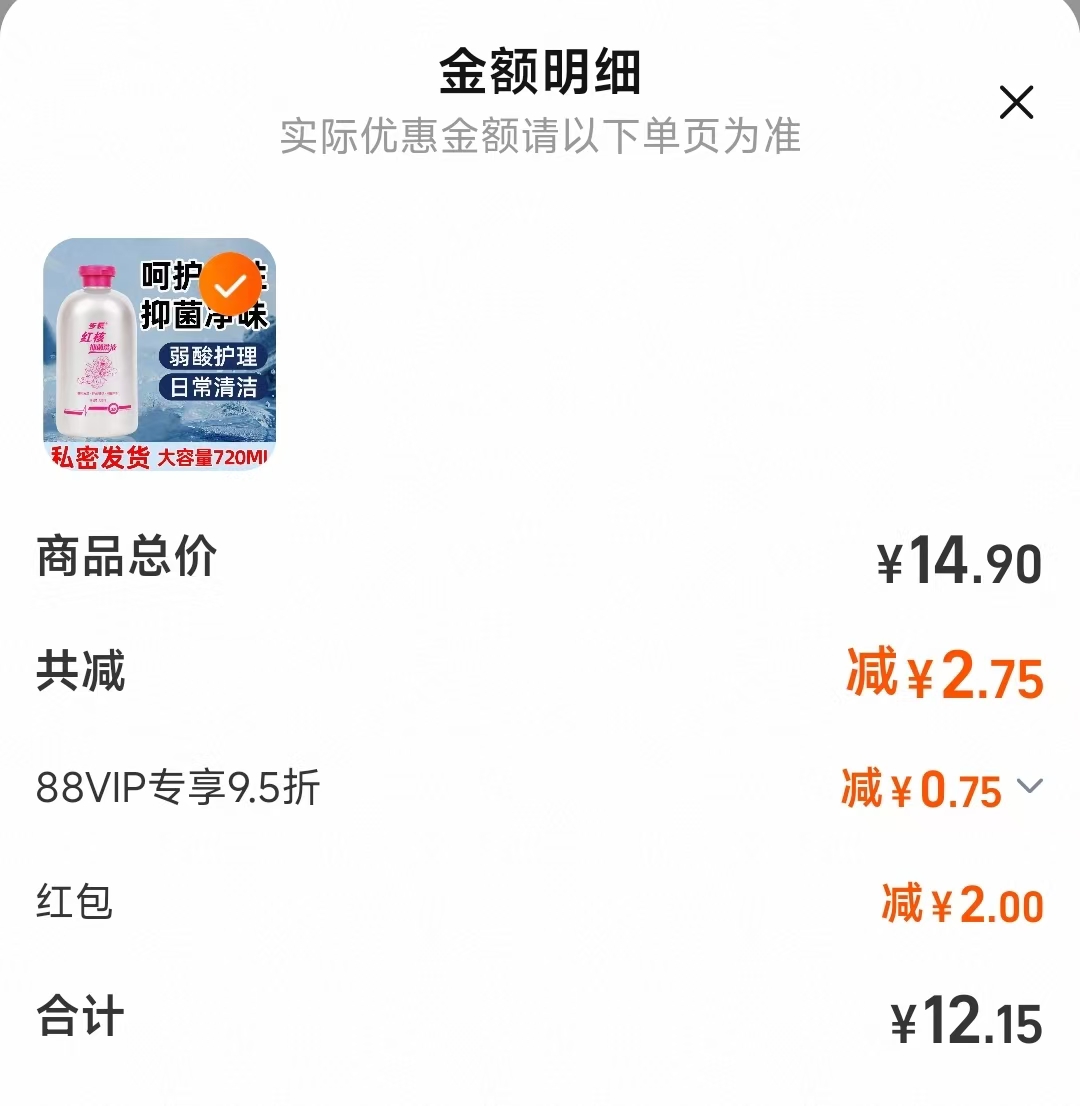Tap the 共减 total discount row

coord(79,672)
